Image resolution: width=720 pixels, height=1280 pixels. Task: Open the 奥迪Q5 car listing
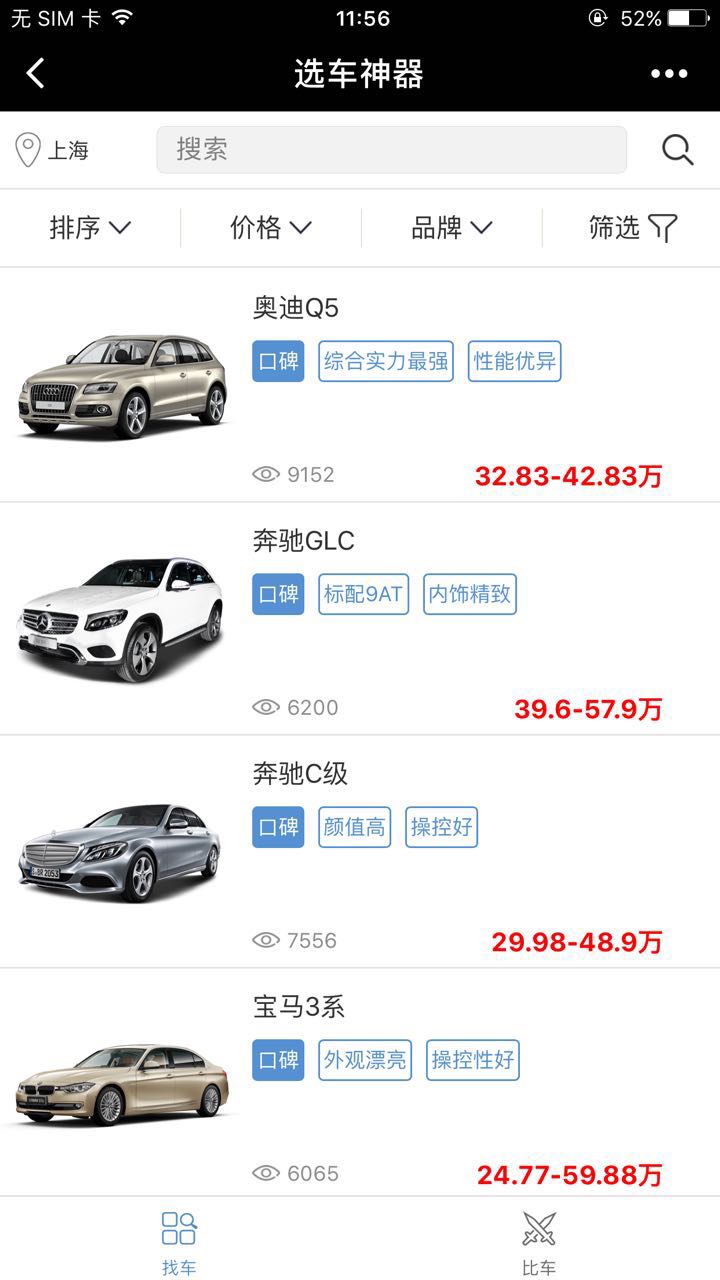360,385
